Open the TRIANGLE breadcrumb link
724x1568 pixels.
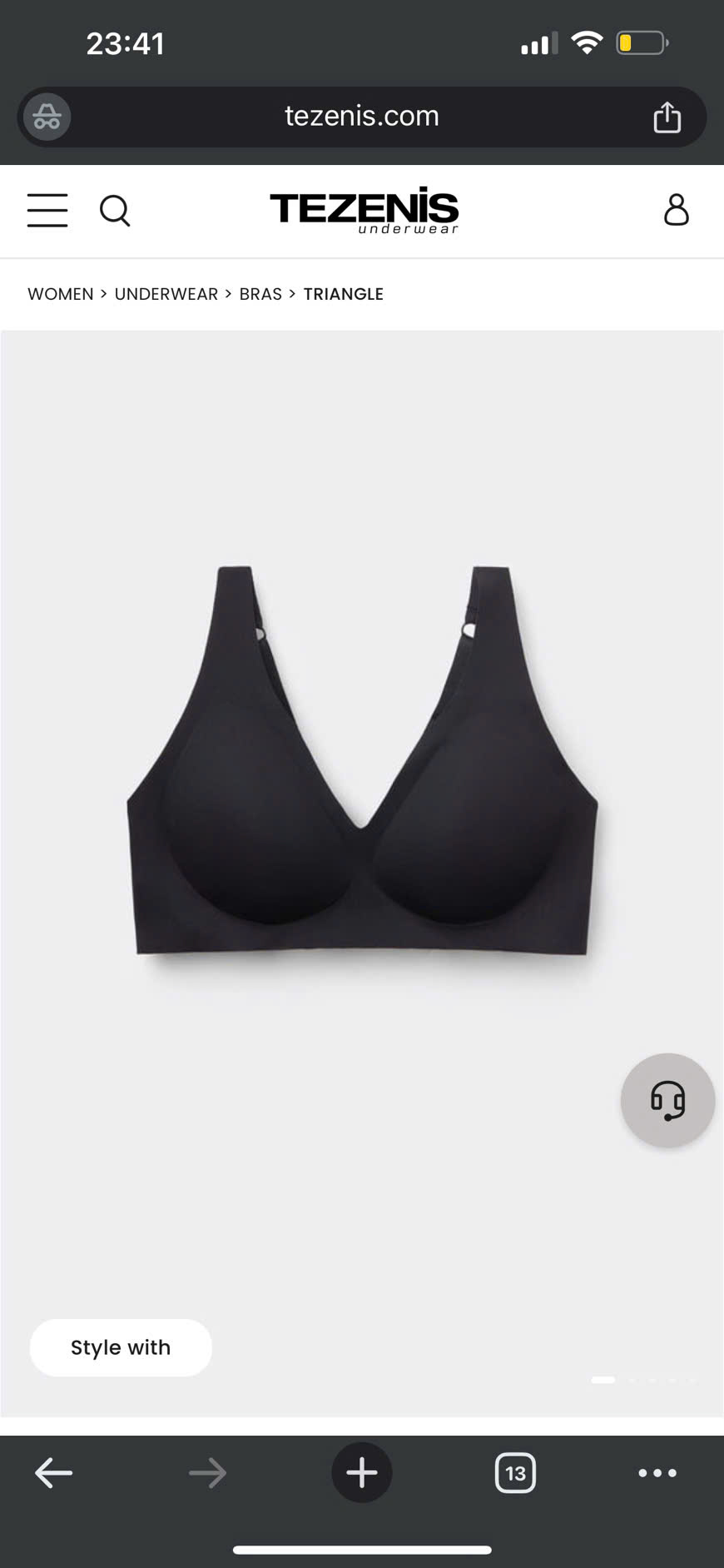coord(343,294)
